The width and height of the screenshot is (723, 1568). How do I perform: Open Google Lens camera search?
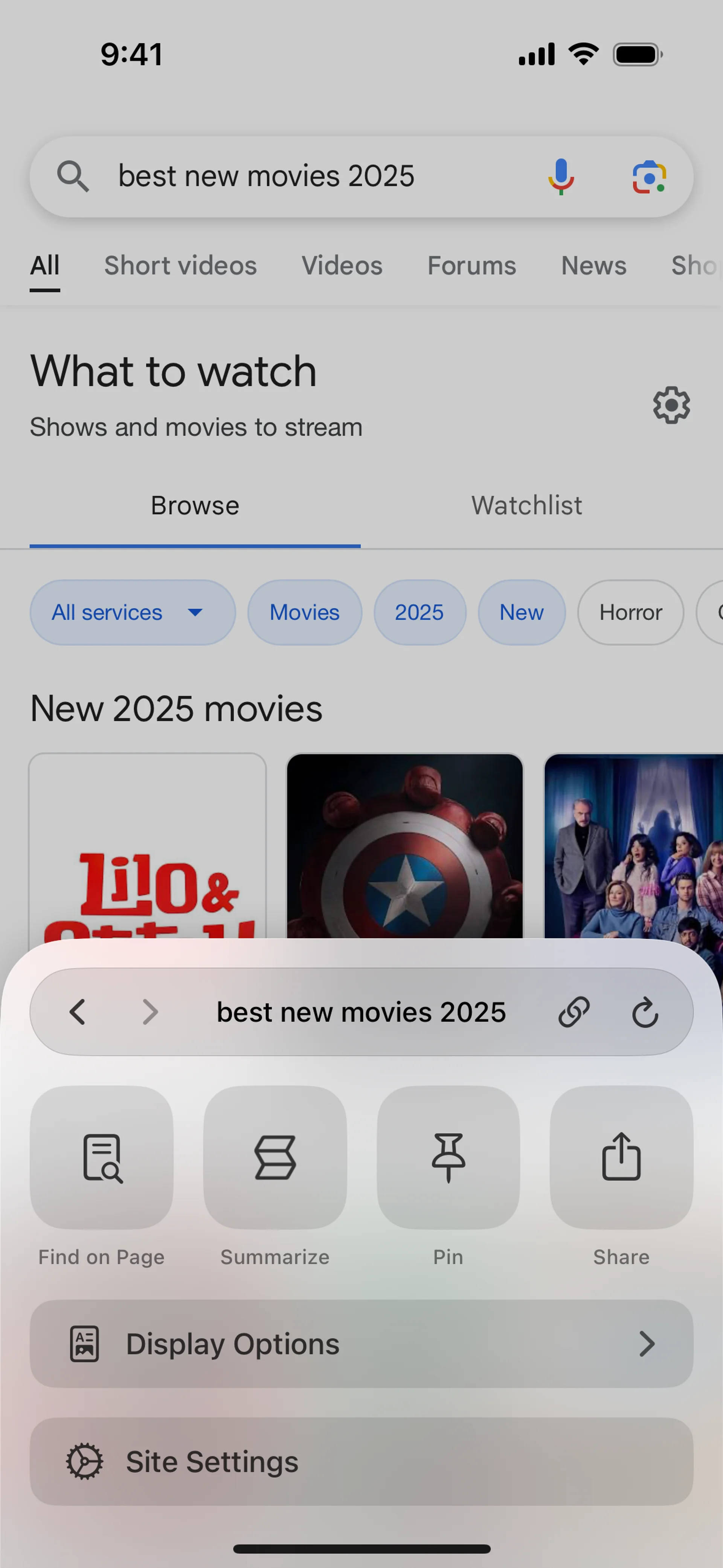649,177
